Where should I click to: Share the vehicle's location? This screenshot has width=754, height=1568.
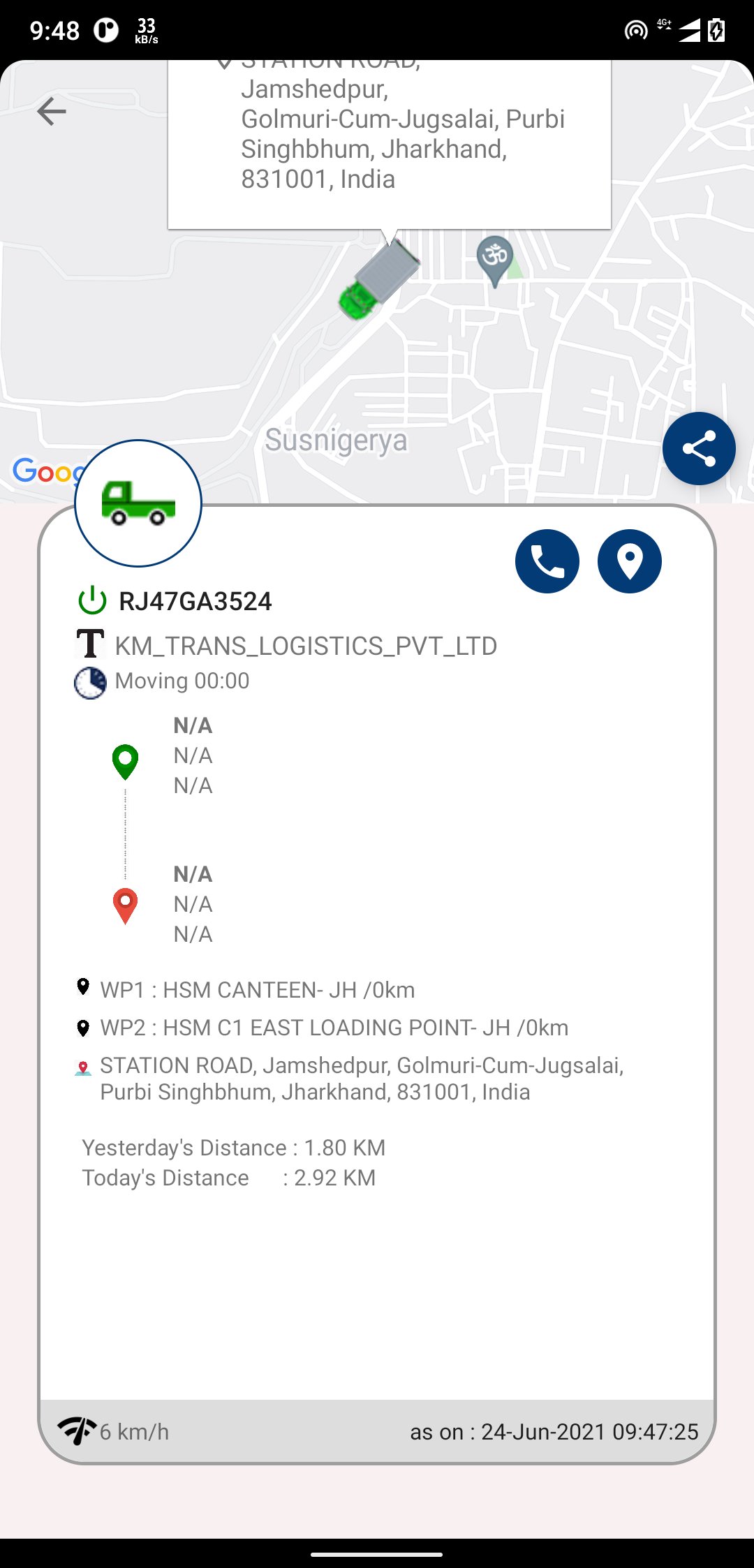[x=699, y=449]
